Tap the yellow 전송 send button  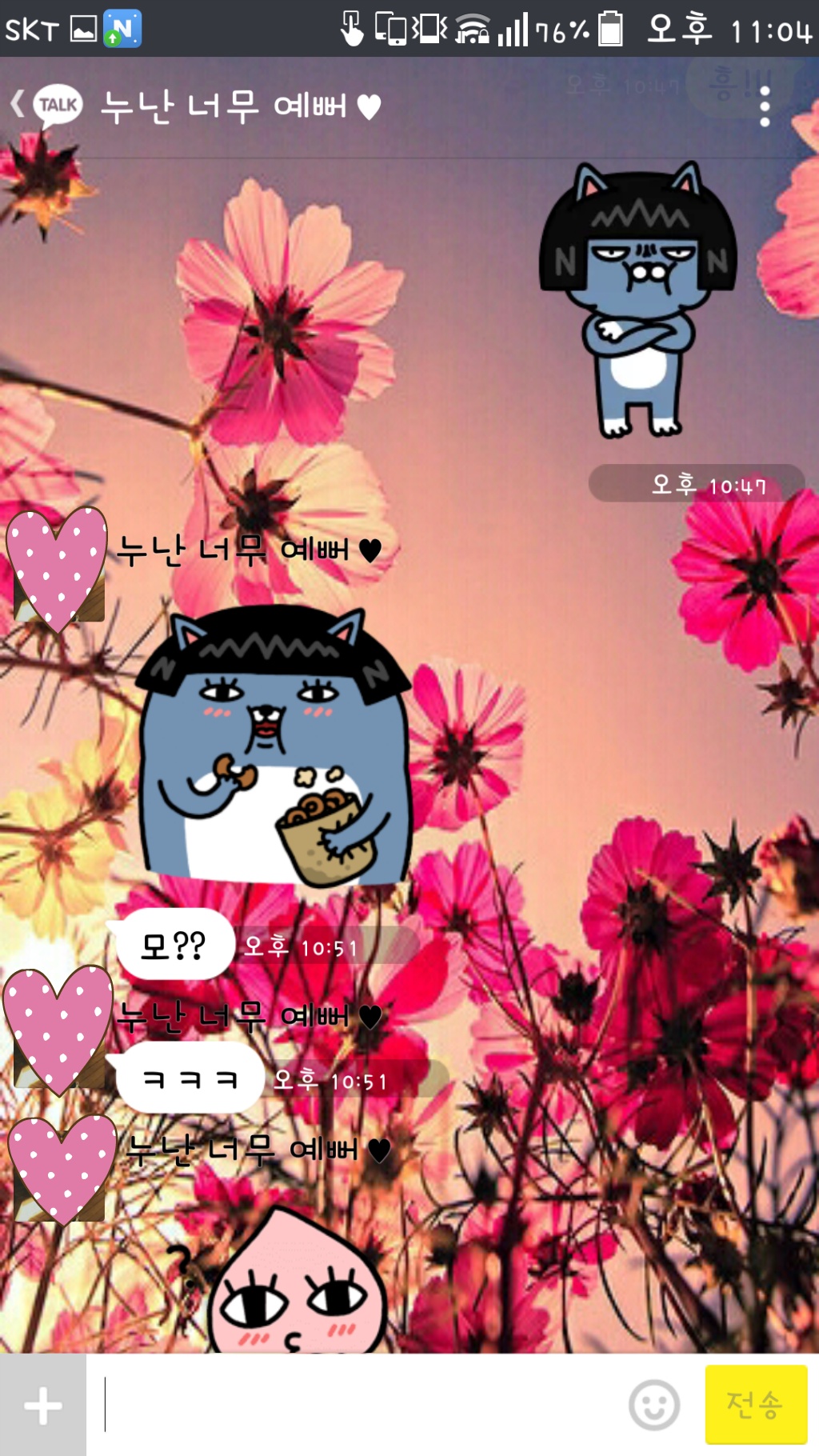tap(755, 1405)
